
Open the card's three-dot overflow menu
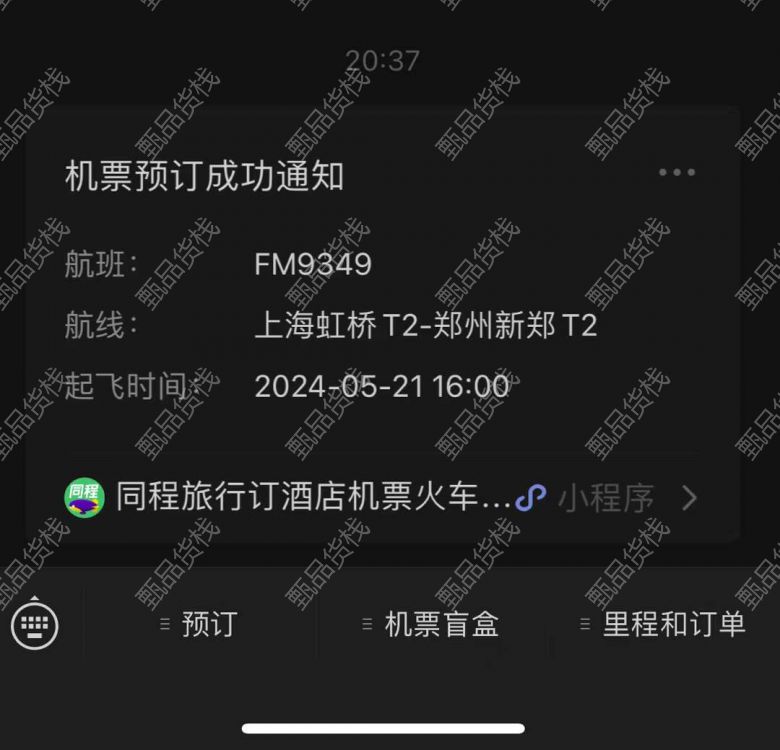(676, 173)
